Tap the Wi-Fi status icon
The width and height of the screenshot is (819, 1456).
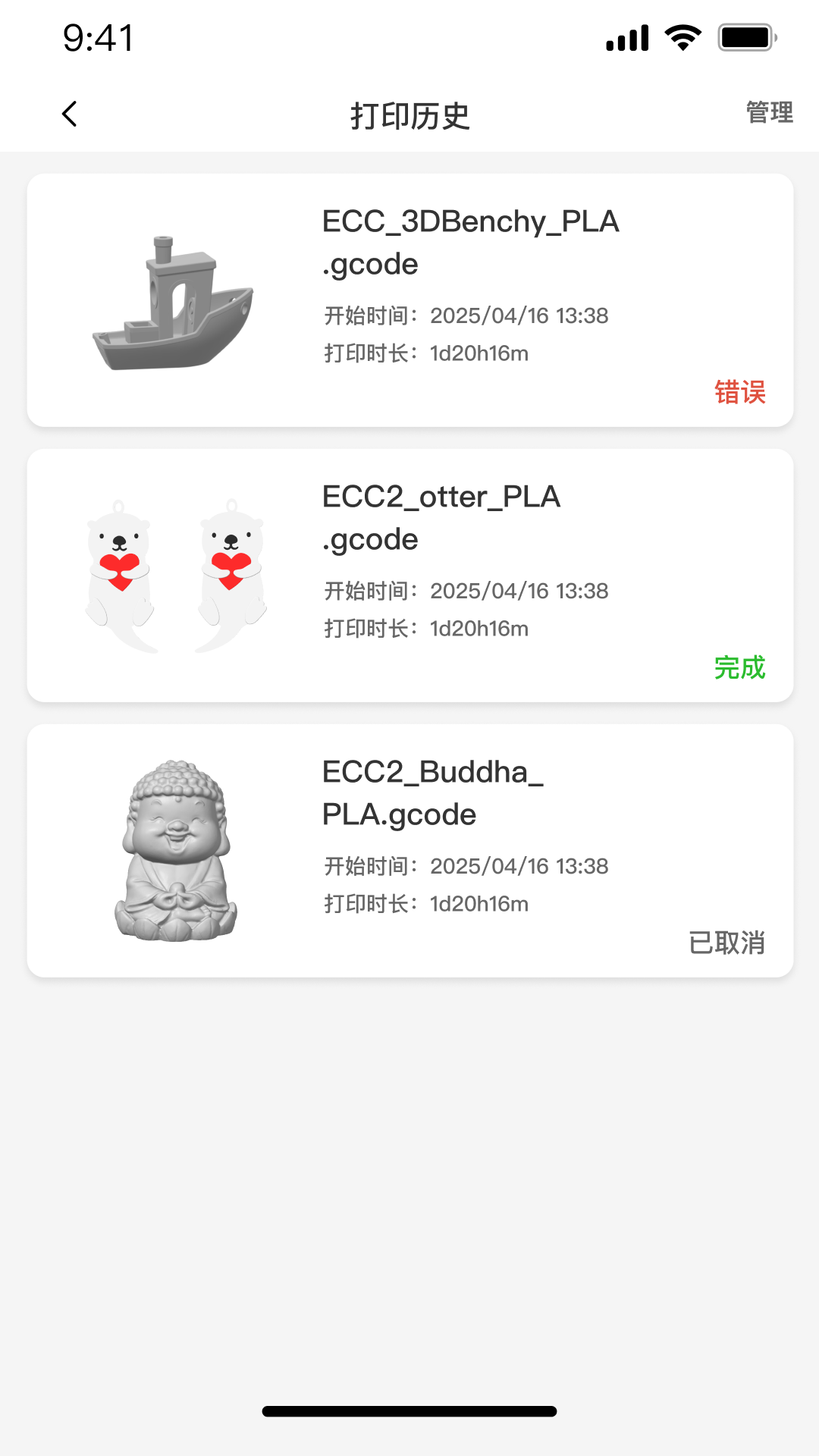681,36
